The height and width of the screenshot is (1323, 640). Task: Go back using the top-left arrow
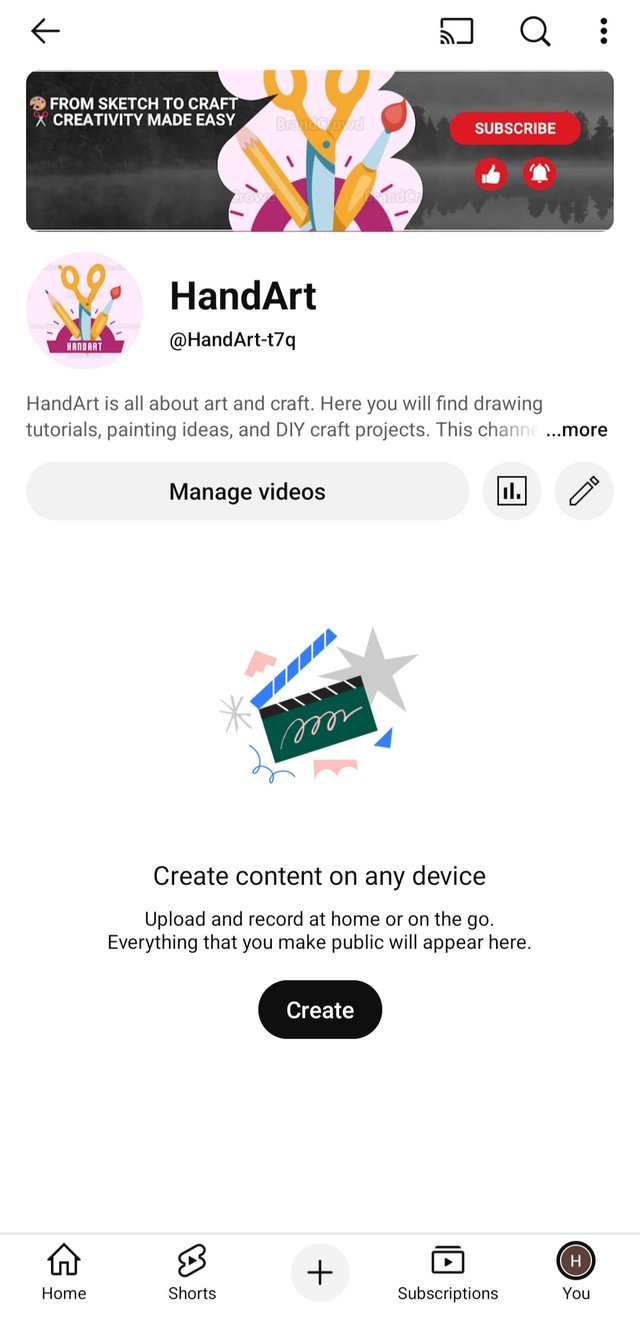coord(46,32)
